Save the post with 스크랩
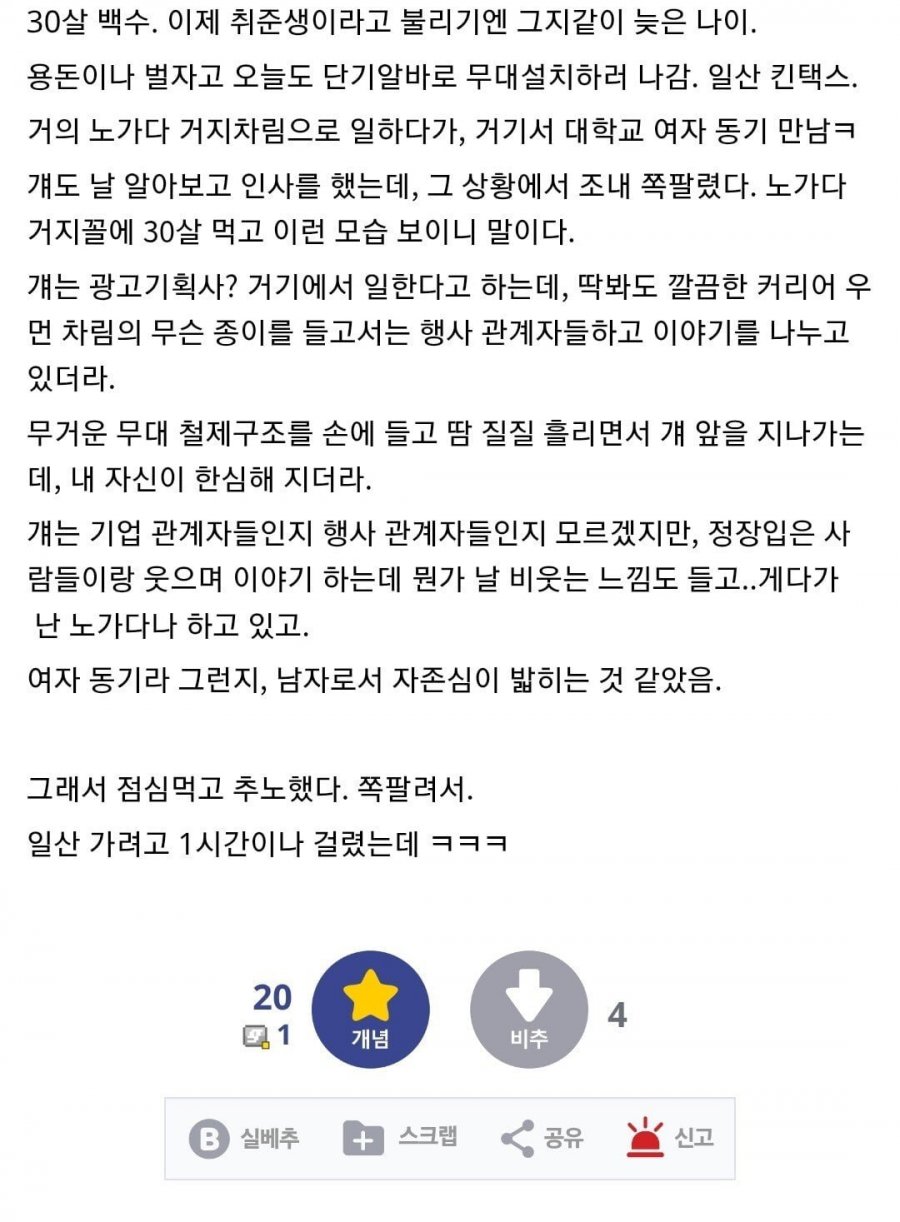The image size is (900, 1222). (x=399, y=1138)
